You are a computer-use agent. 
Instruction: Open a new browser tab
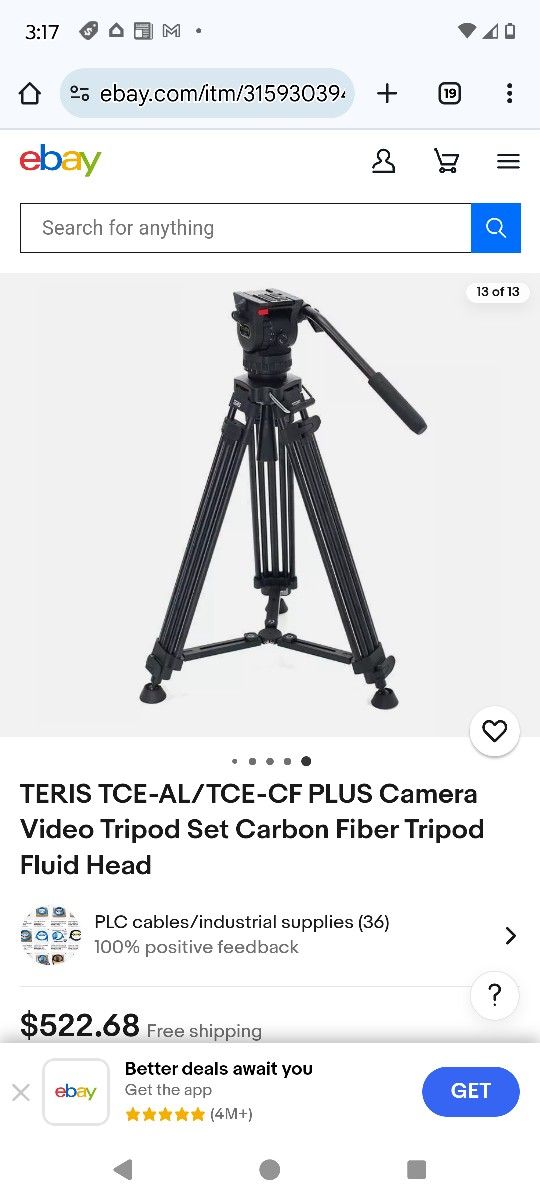[387, 94]
